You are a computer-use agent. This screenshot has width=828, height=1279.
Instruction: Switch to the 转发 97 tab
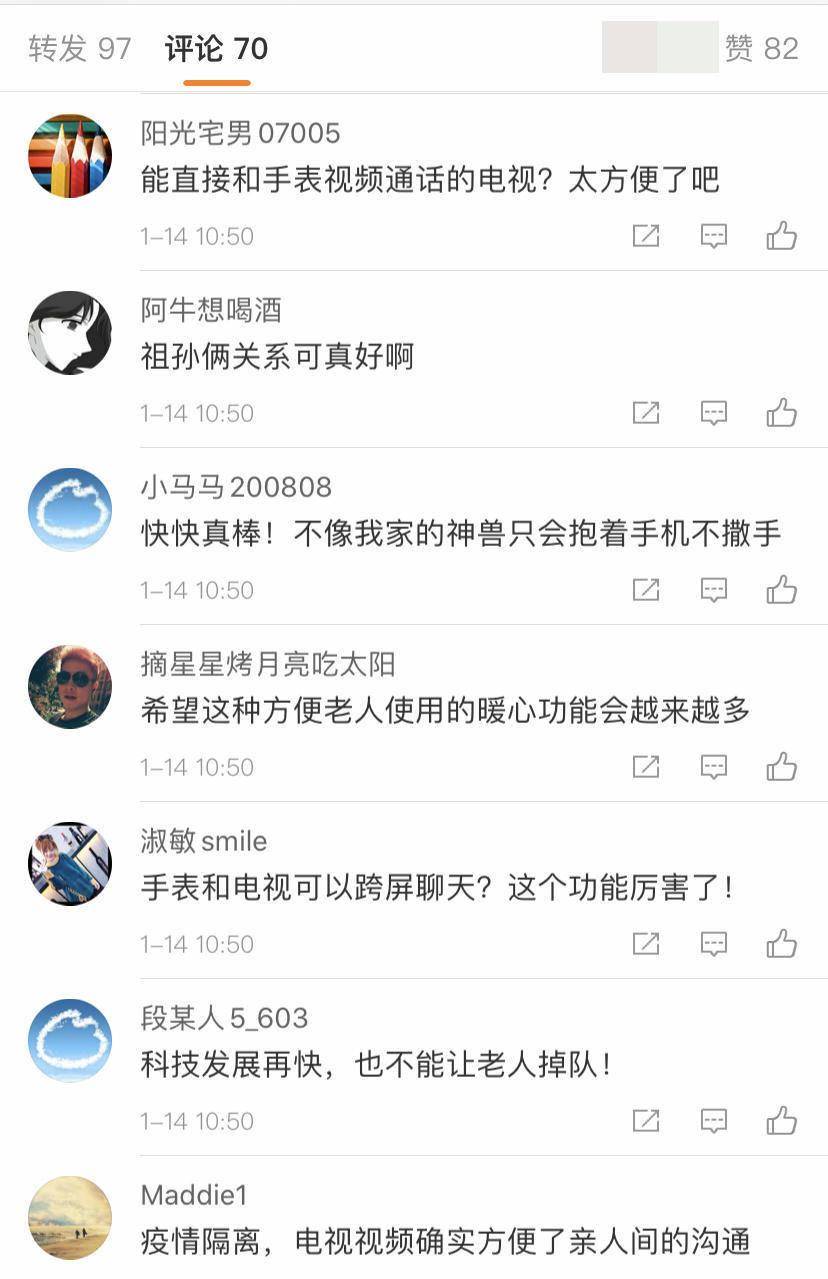(x=80, y=48)
